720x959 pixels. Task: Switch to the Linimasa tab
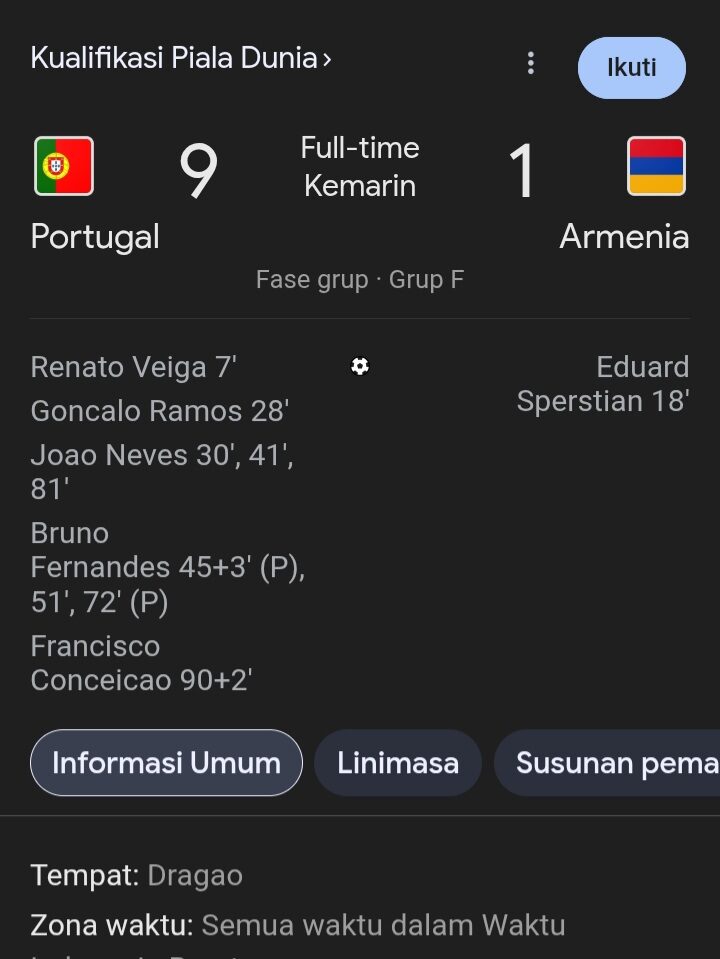(397, 762)
